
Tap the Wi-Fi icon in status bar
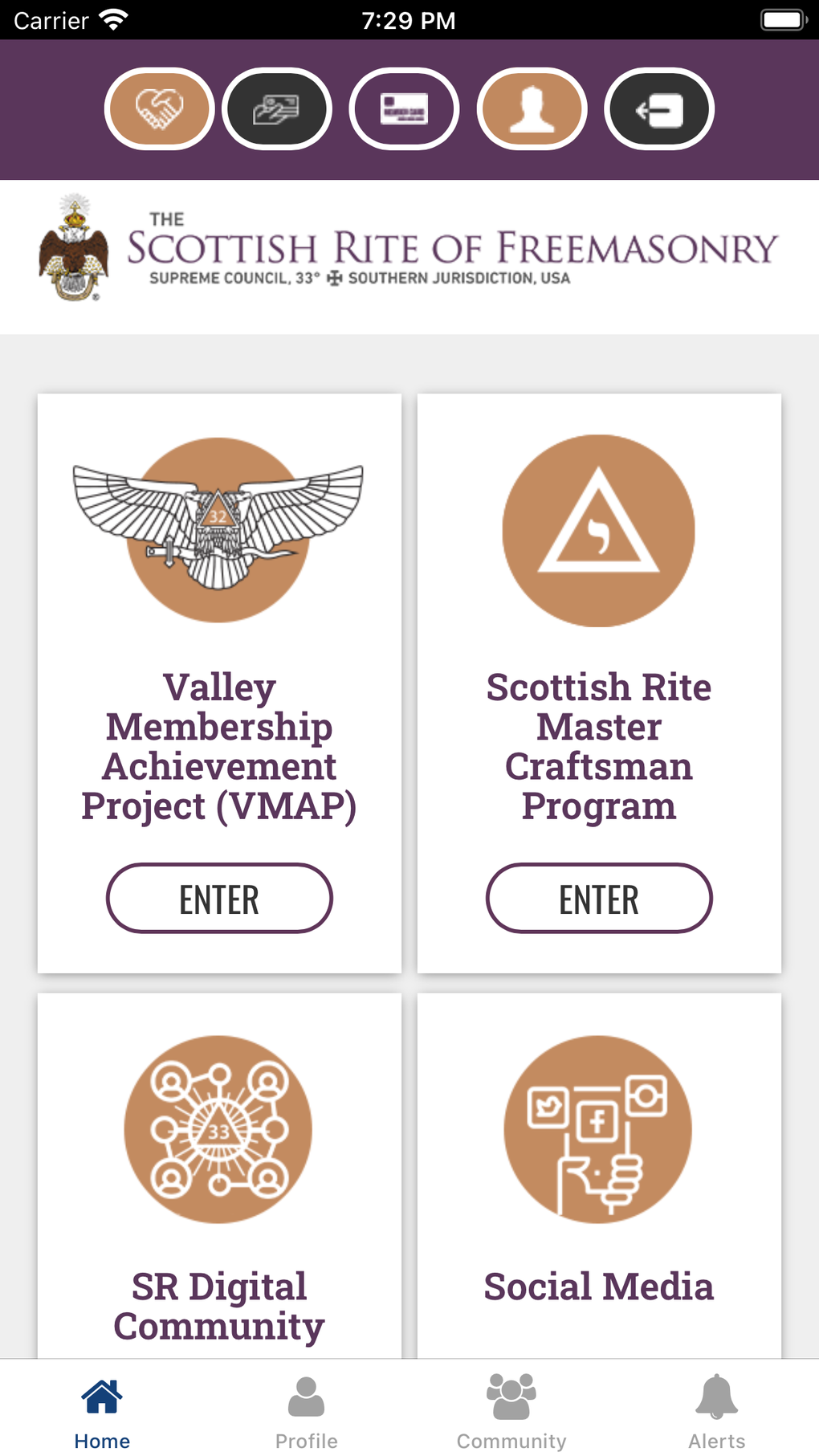pos(114,18)
